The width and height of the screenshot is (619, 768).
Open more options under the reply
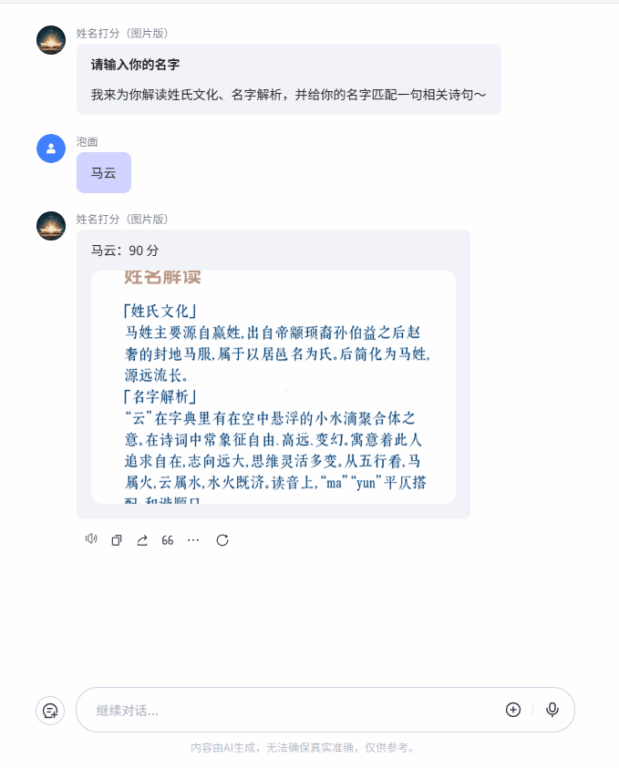193,540
